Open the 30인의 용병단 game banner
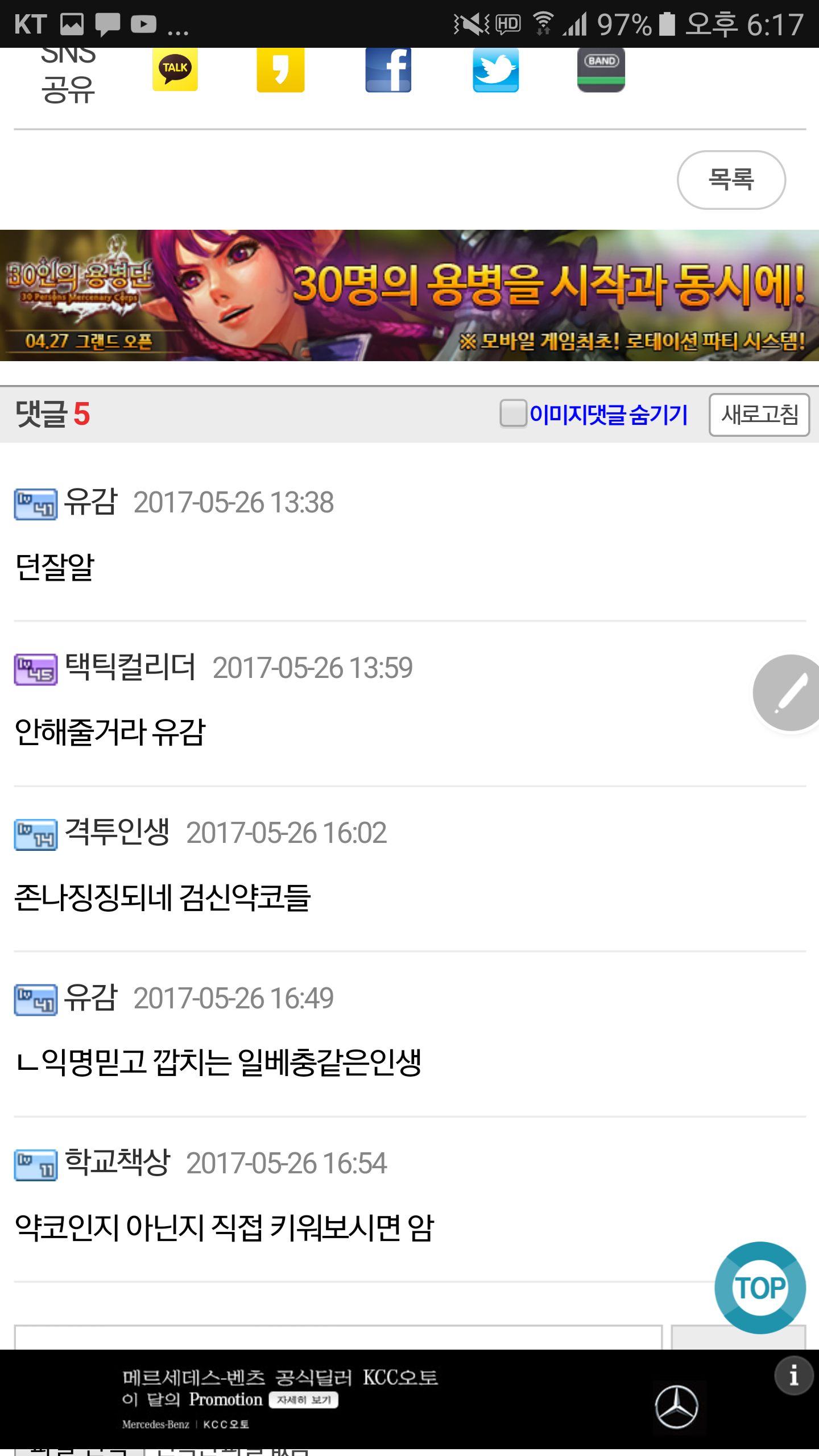The image size is (819, 1456). (409, 295)
